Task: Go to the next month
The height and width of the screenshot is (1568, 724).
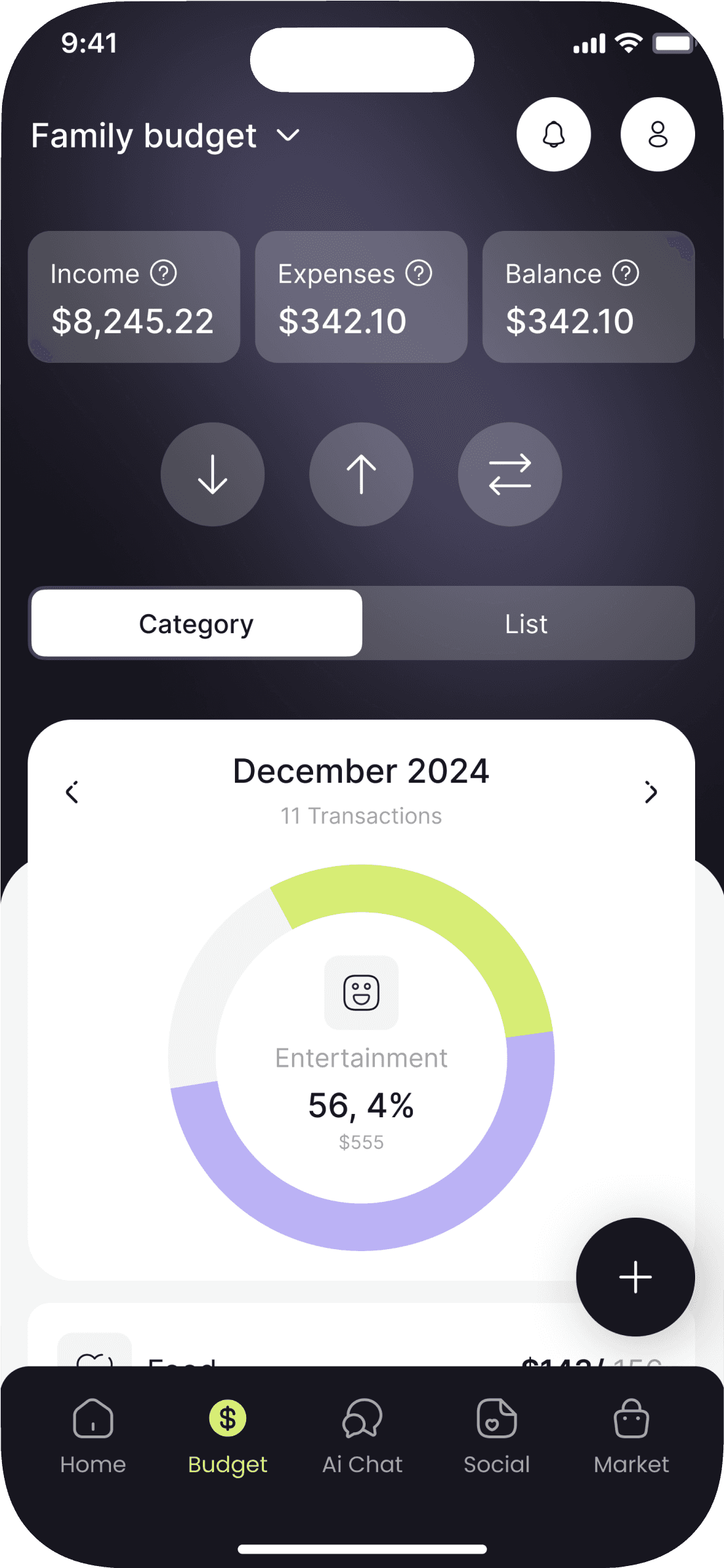Action: [x=650, y=792]
